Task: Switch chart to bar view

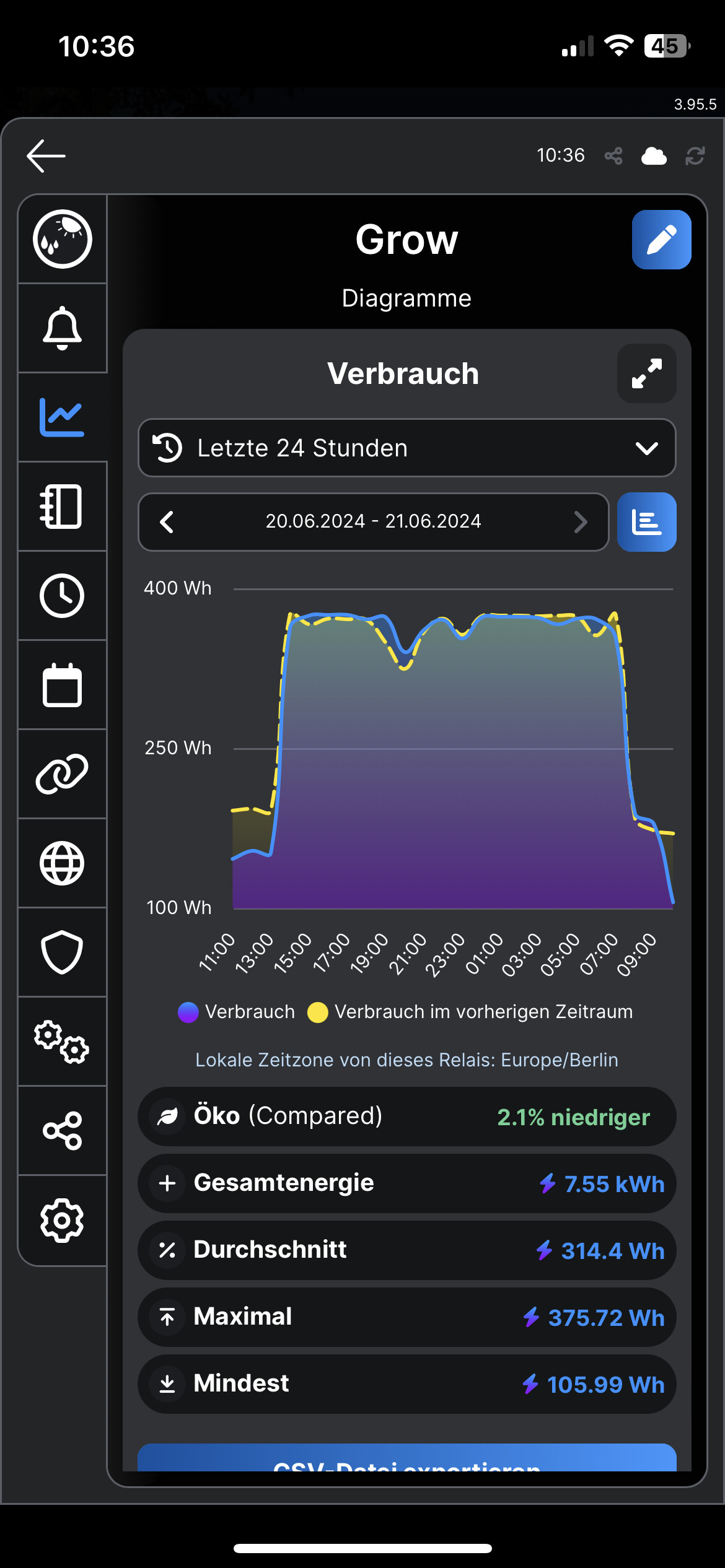Action: coord(646,522)
